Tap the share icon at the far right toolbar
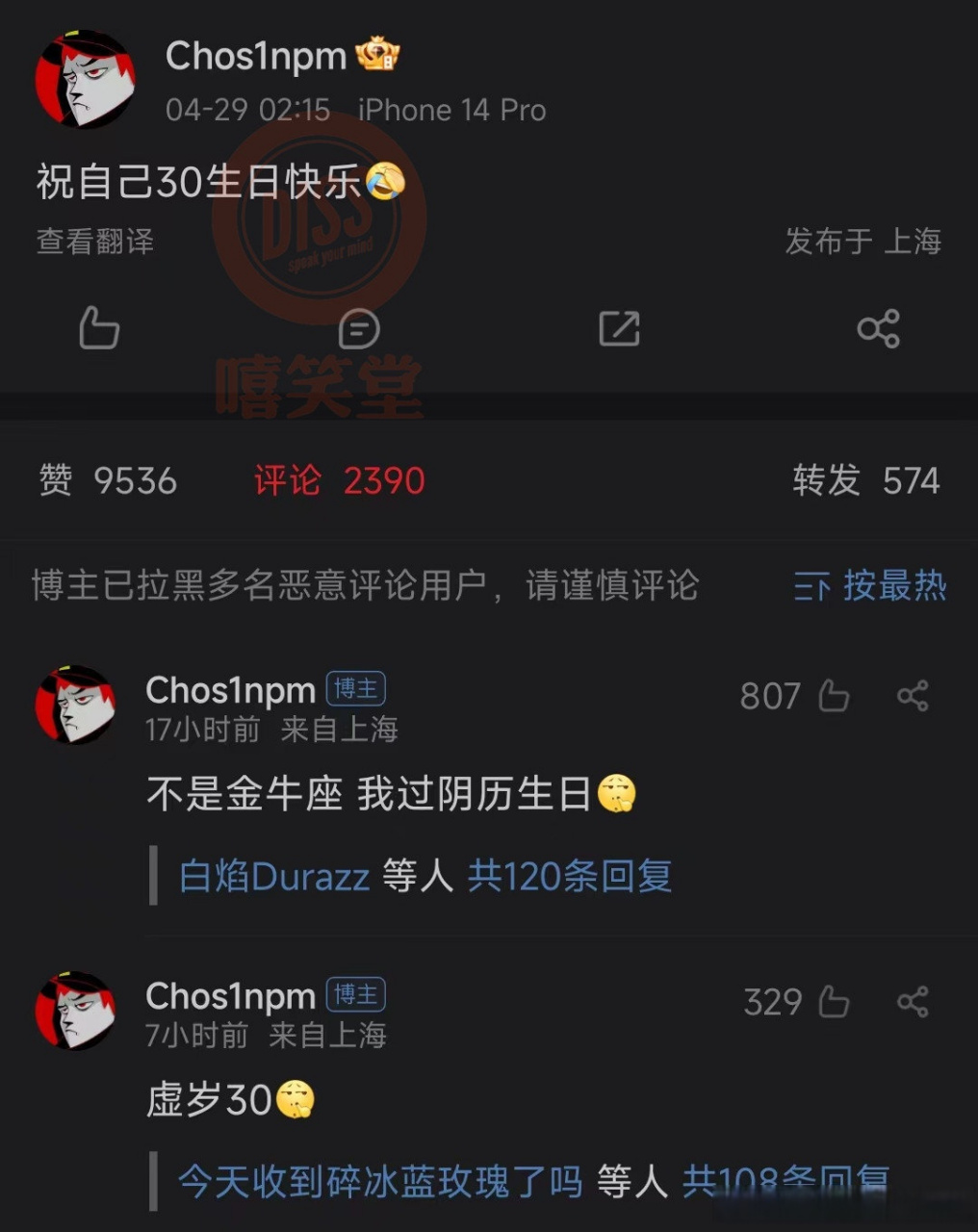The height and width of the screenshot is (1232, 978). (877, 329)
